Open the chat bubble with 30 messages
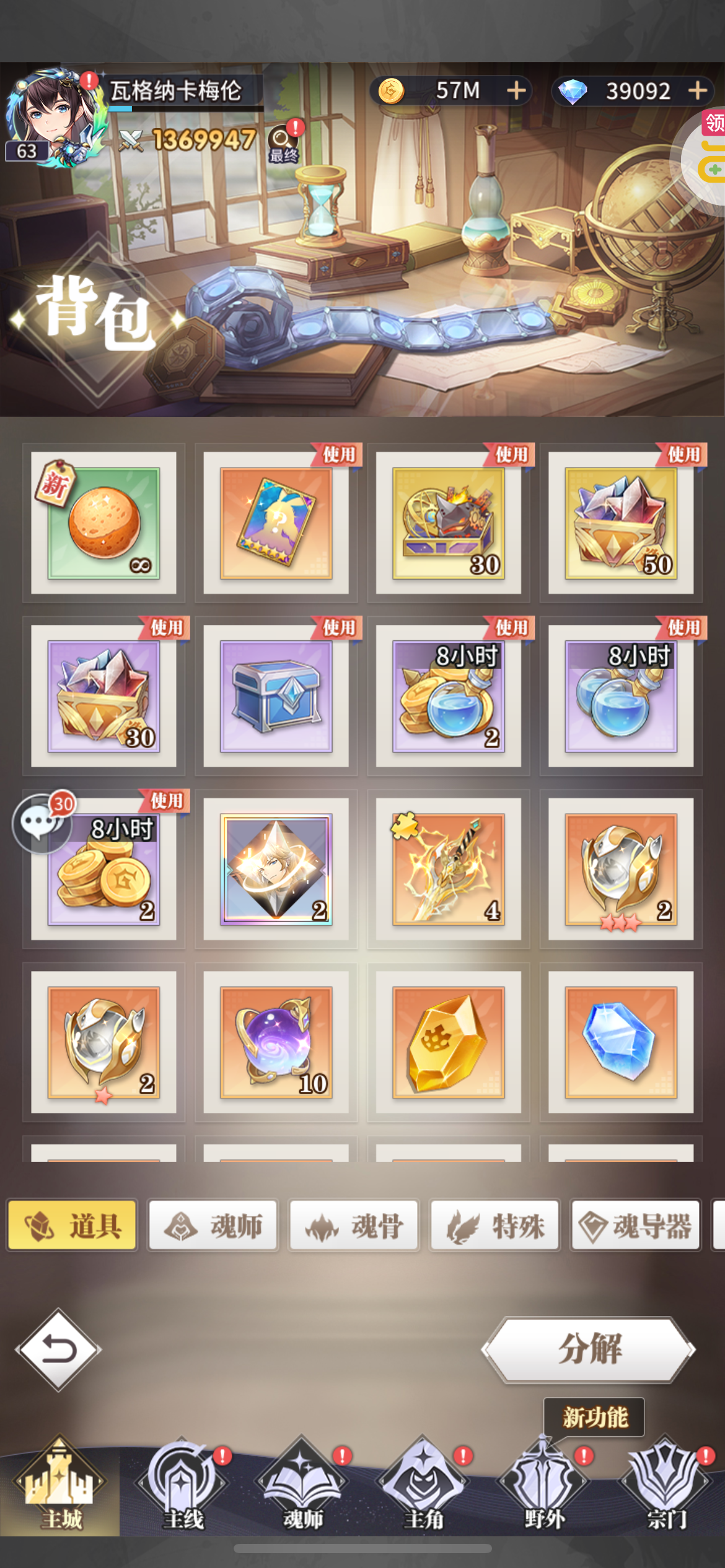Screen dimensions: 725x1568 (42, 822)
